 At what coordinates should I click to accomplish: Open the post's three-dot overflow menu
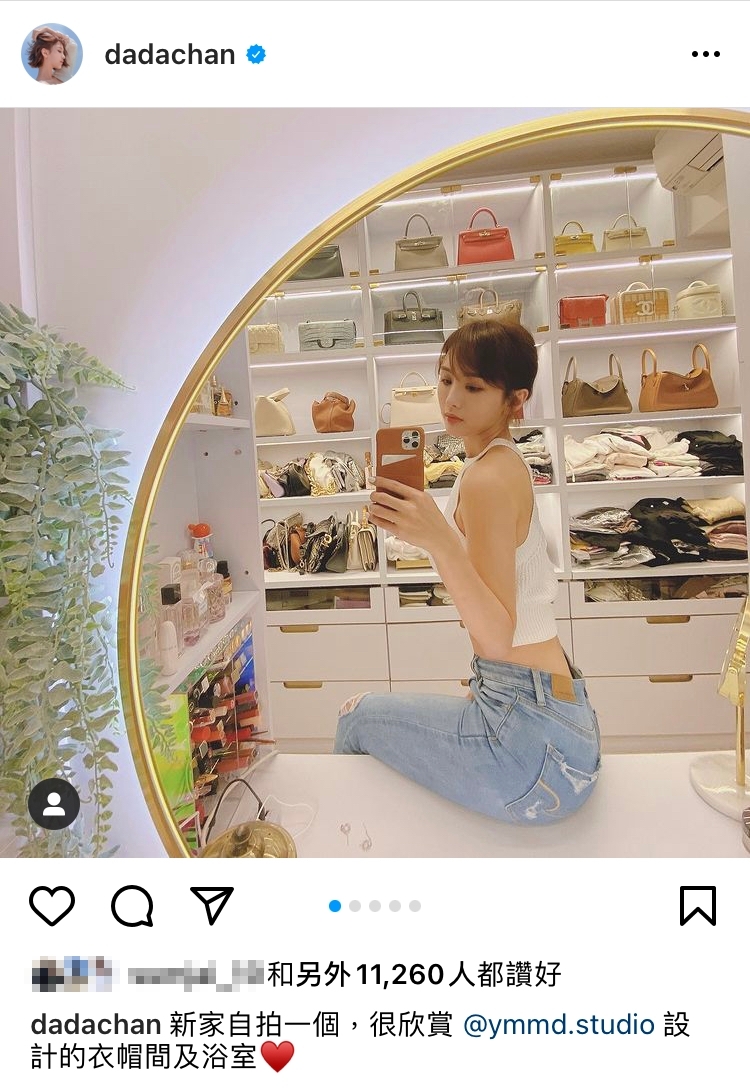(x=705, y=54)
